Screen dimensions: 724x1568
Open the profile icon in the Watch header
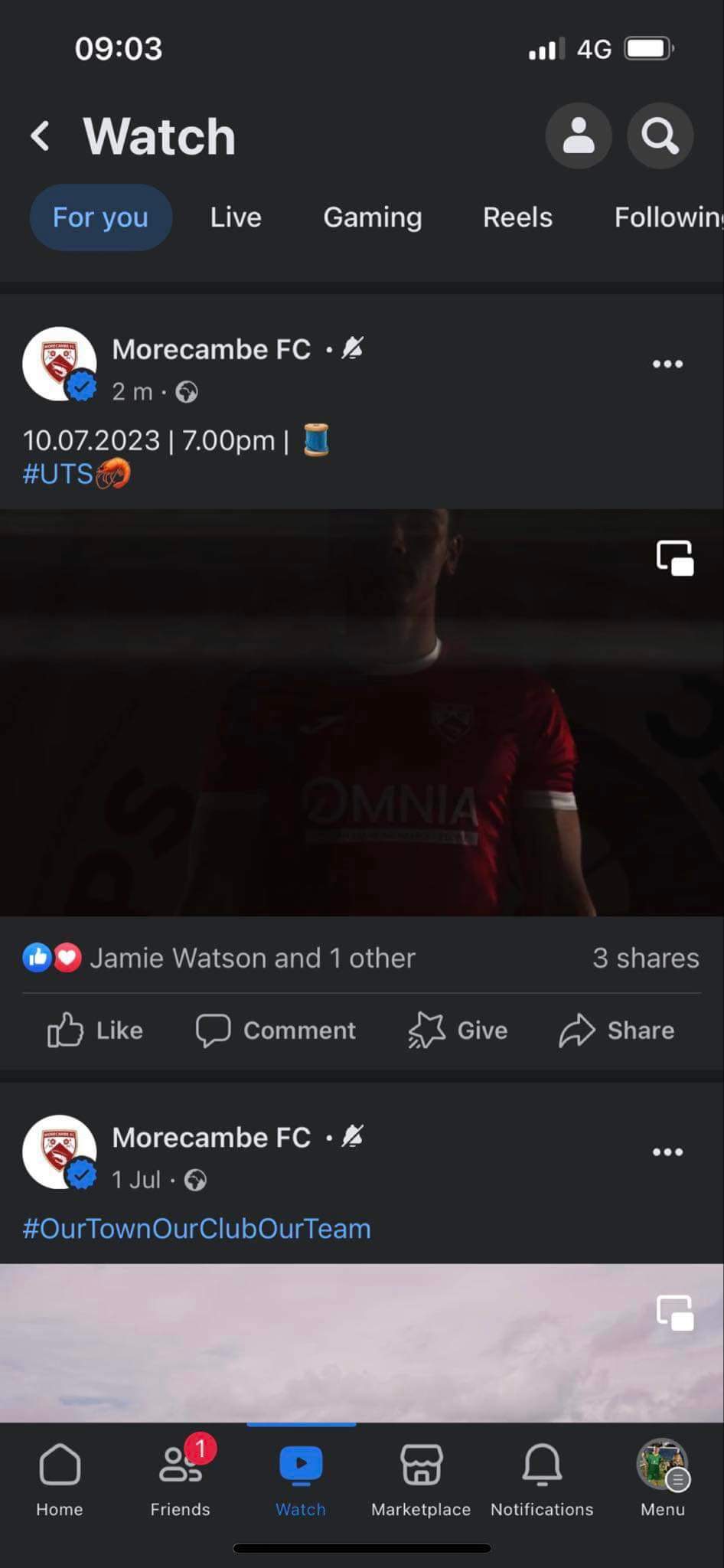click(x=578, y=136)
